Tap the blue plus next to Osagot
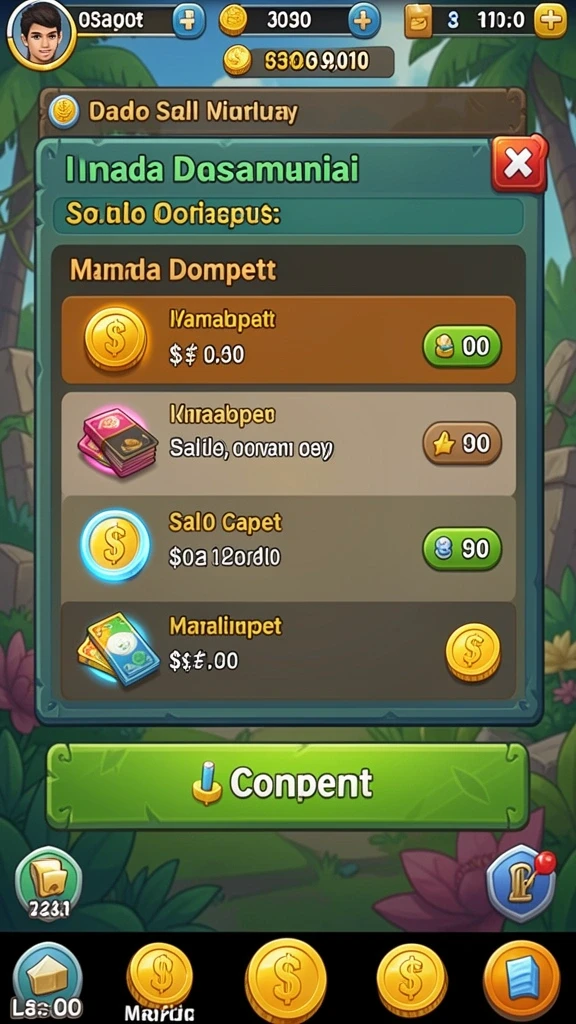The image size is (576, 1024). pos(188,21)
